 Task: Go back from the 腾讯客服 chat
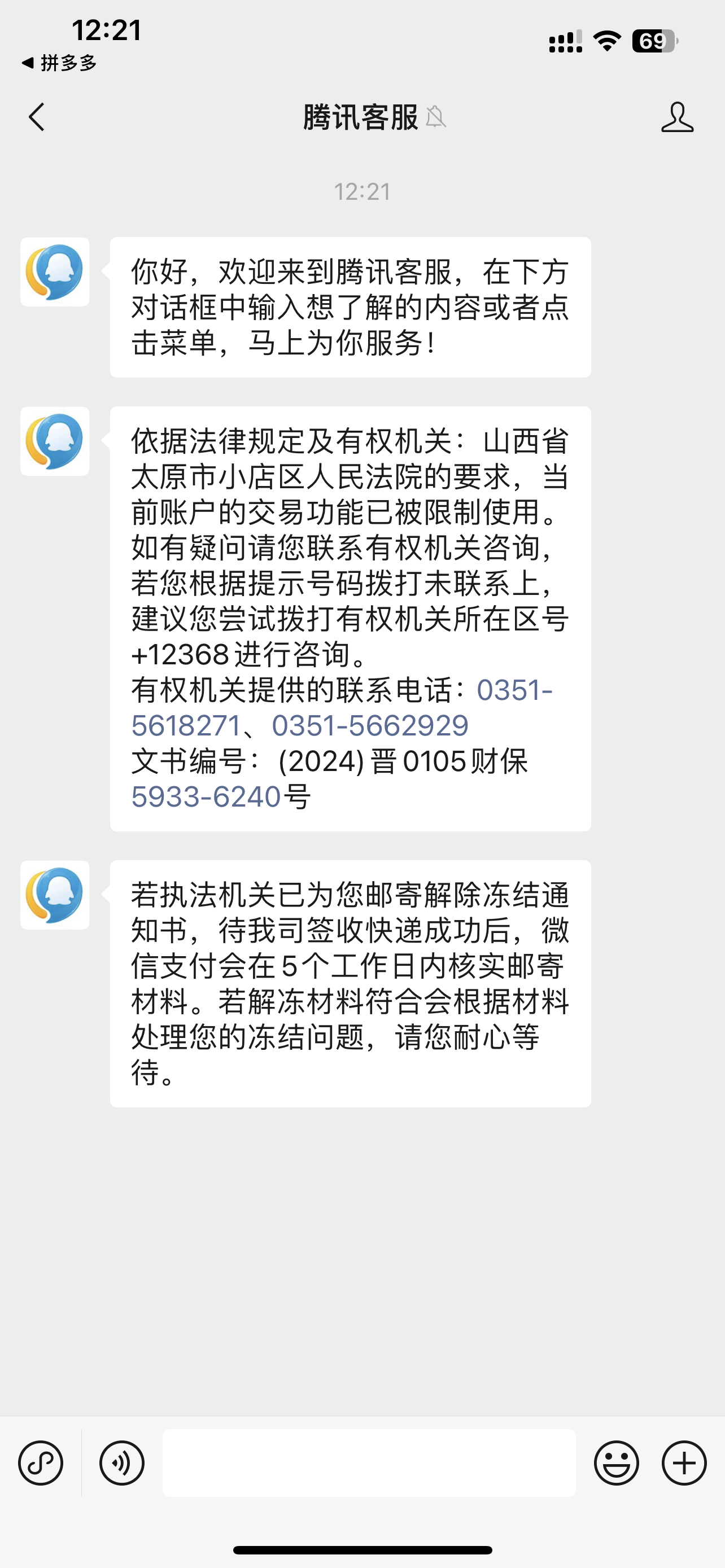click(37, 117)
